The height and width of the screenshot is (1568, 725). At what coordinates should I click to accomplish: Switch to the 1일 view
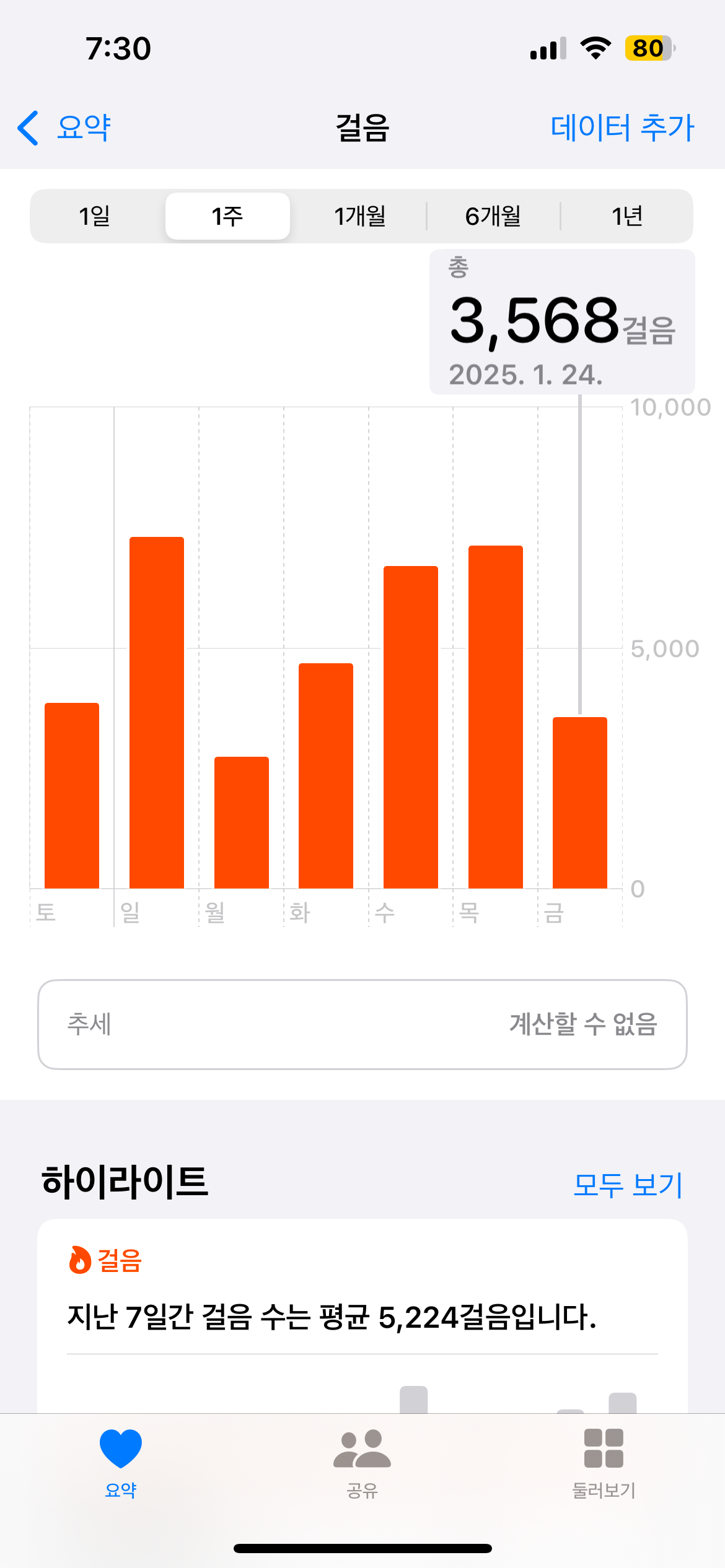click(x=95, y=216)
